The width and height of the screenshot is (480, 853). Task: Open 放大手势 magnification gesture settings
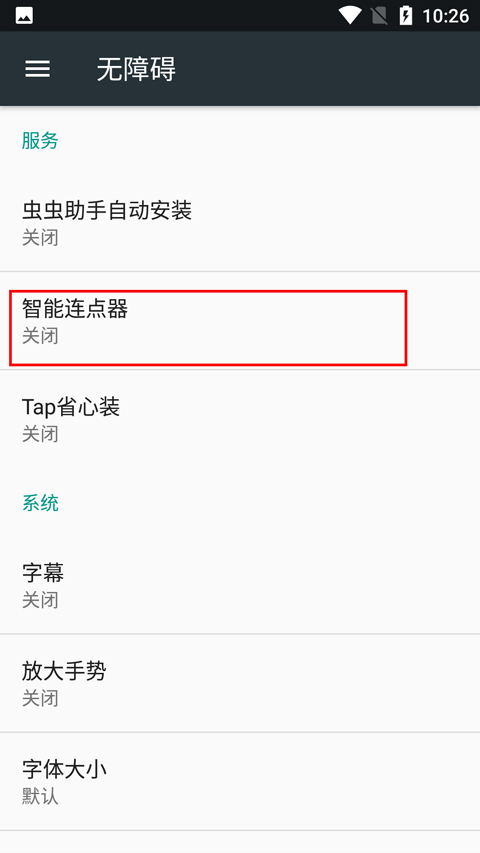(x=240, y=683)
